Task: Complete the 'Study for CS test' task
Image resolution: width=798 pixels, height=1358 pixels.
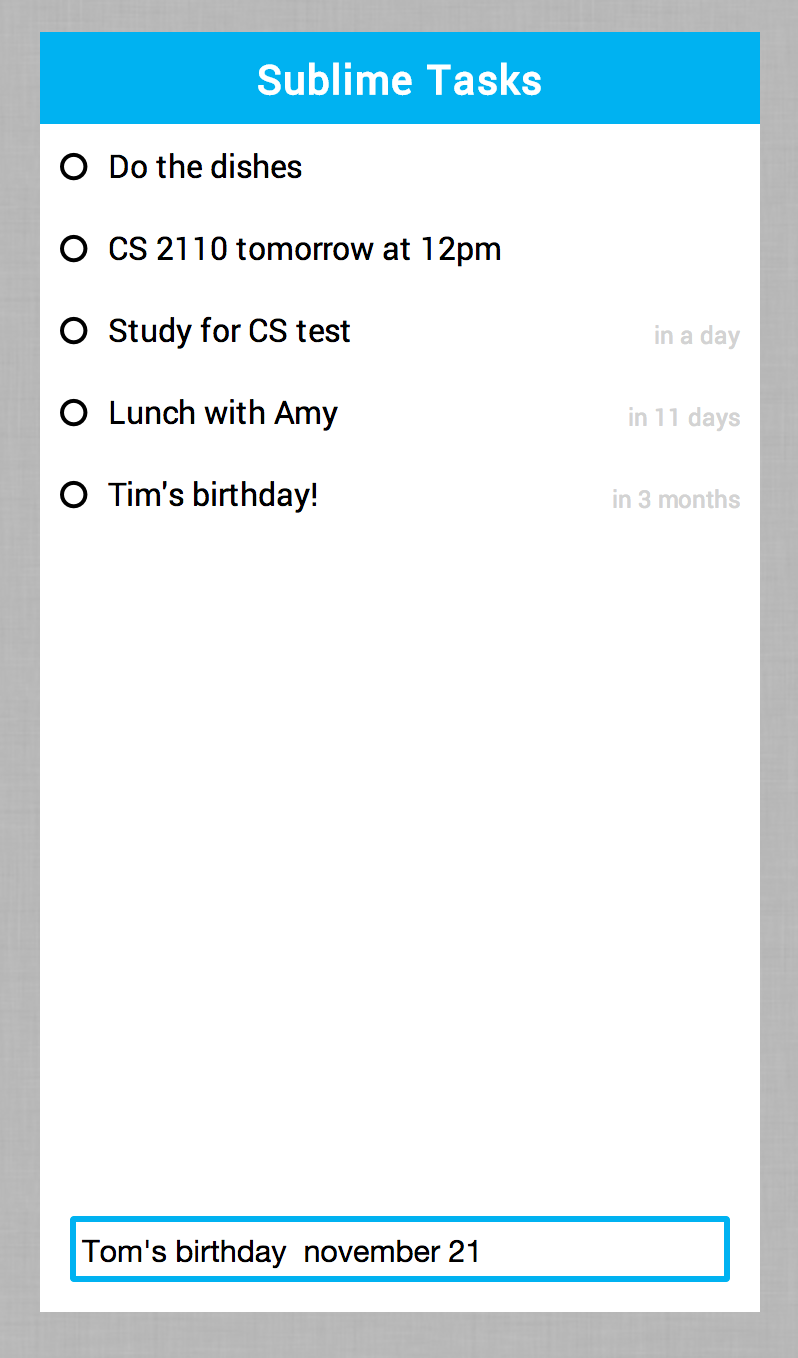Action: click(74, 331)
